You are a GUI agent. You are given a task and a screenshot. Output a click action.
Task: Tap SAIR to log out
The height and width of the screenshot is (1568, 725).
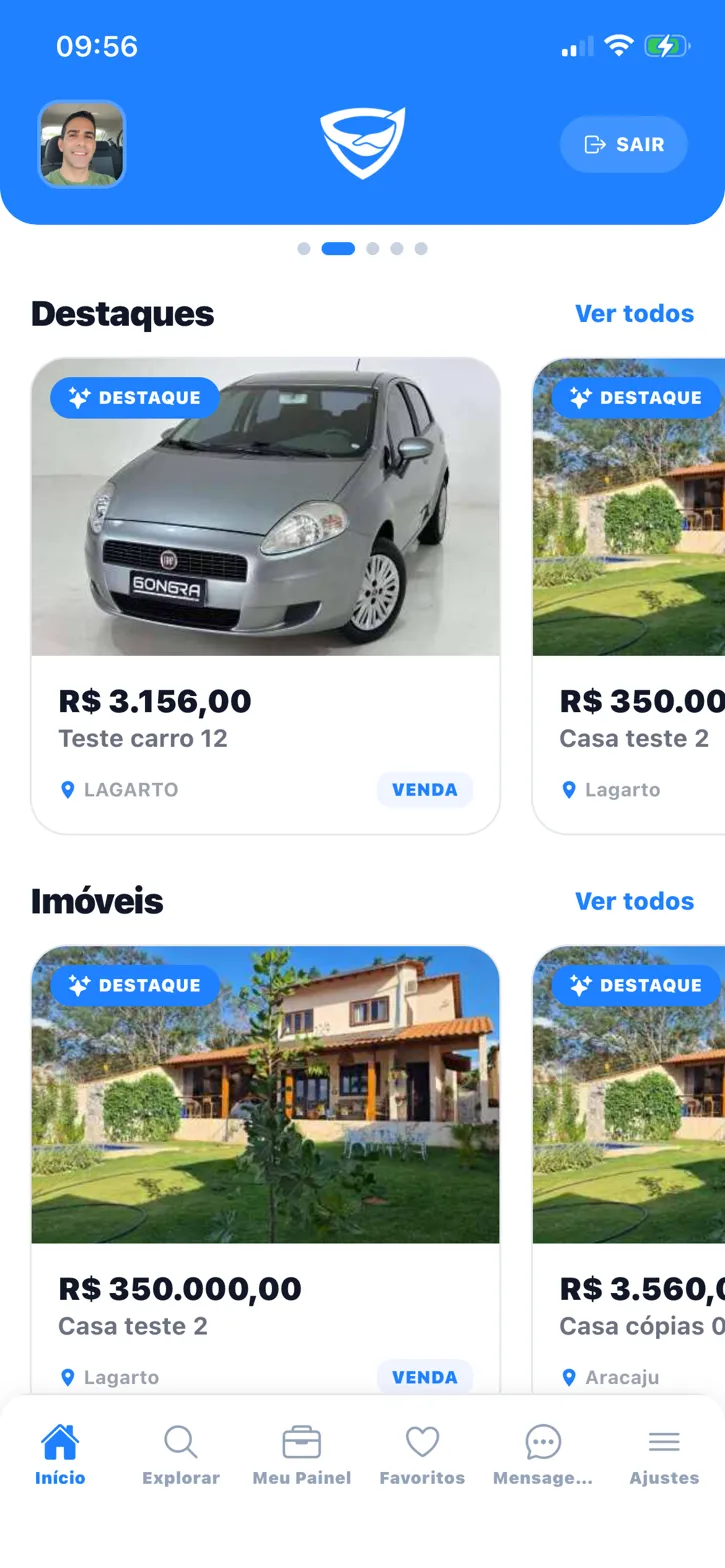pyautogui.click(x=623, y=144)
